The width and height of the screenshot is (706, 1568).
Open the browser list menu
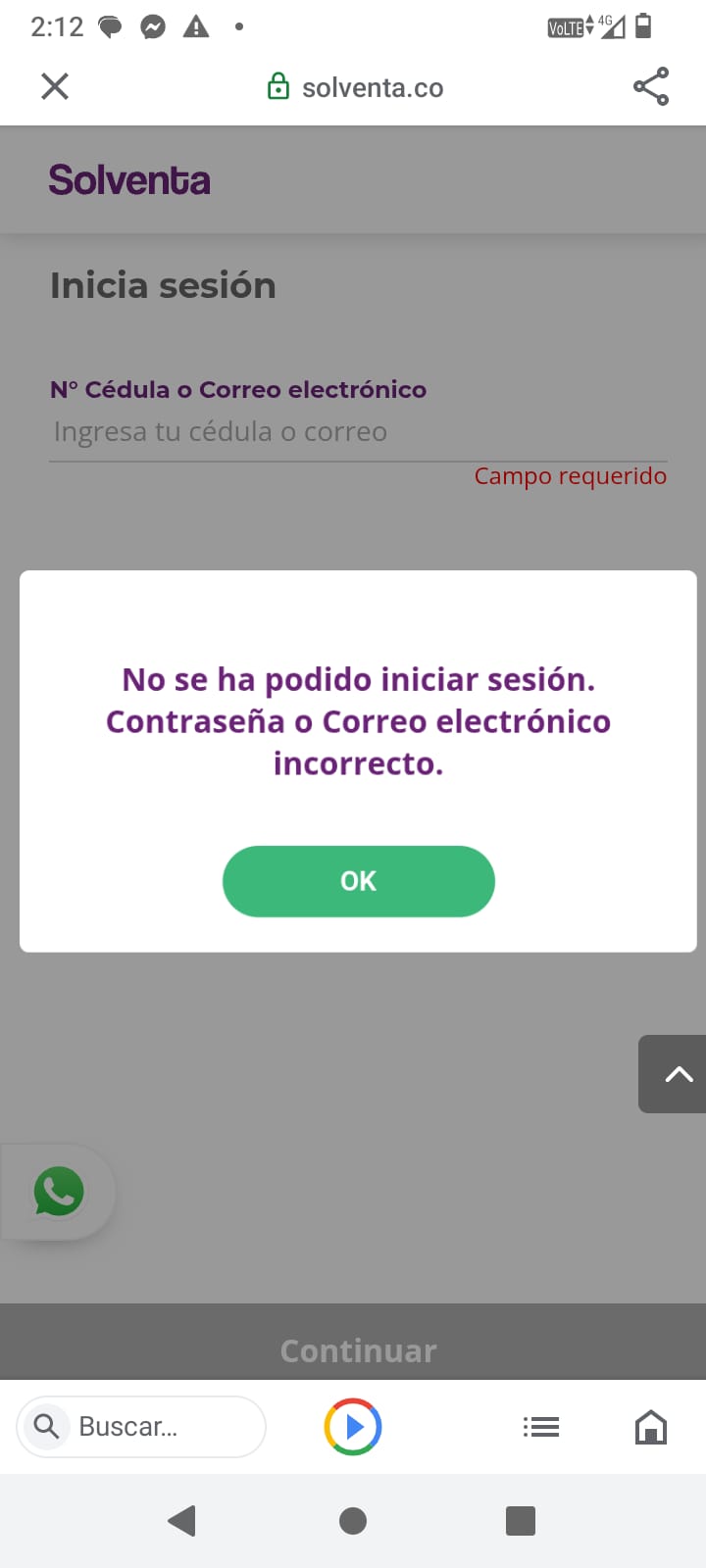point(541,1427)
